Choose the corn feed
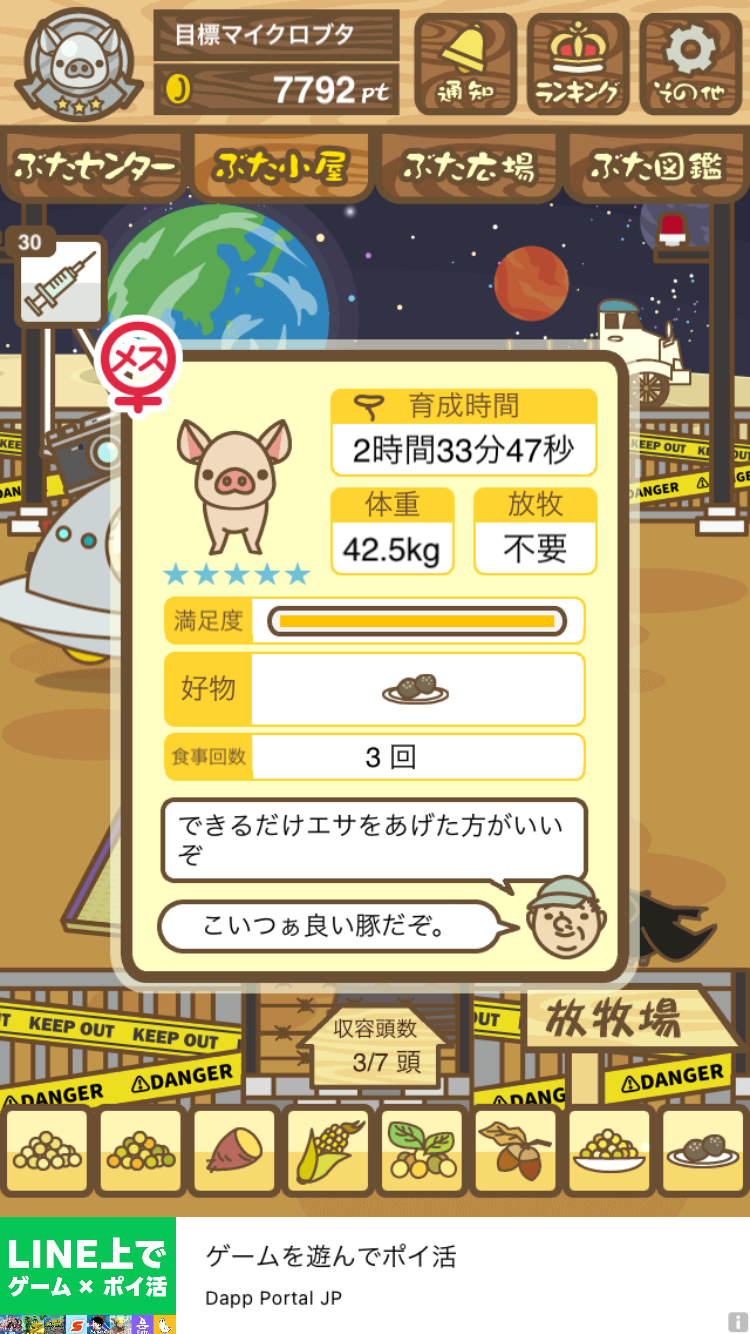The width and height of the screenshot is (750, 1334). click(x=327, y=1151)
